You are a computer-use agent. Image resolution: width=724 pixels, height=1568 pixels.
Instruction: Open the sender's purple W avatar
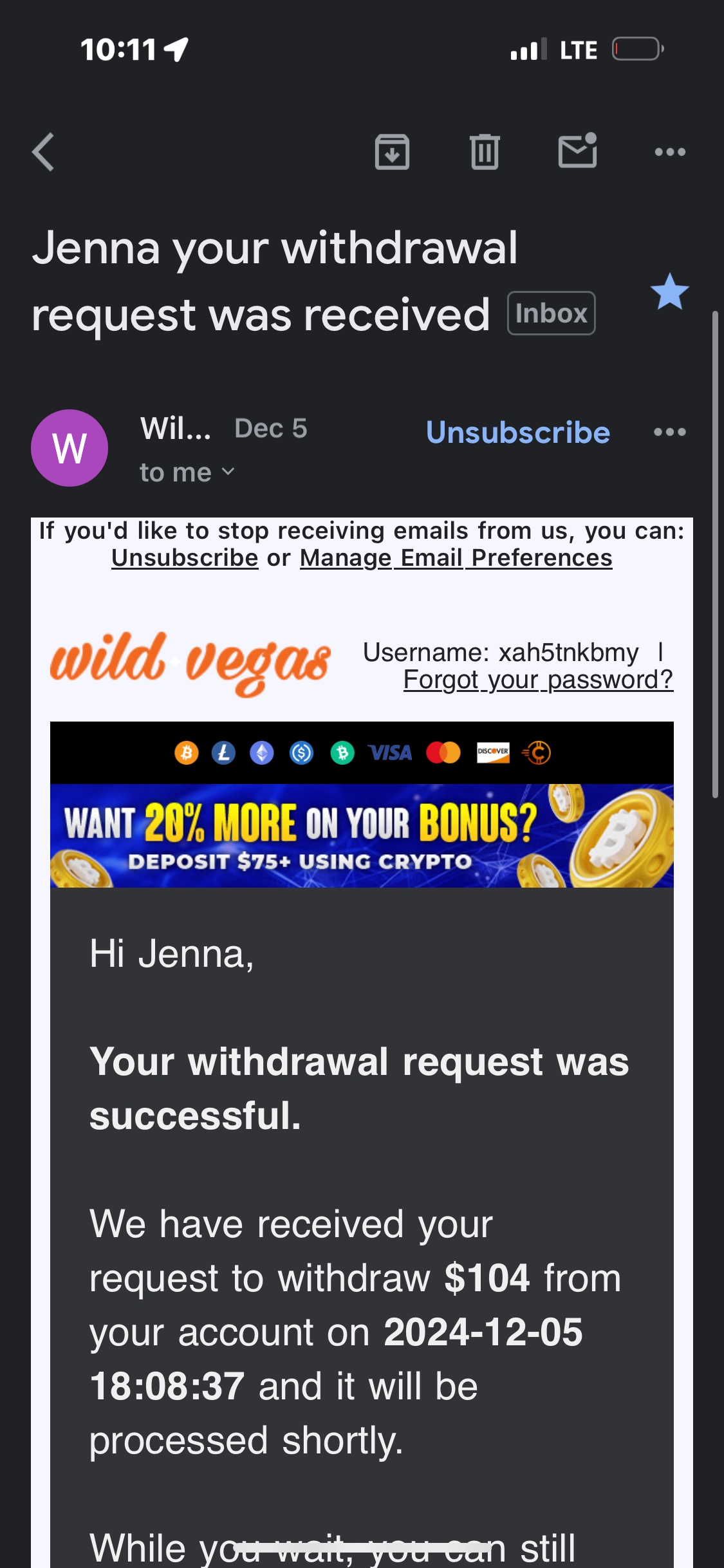(x=70, y=448)
